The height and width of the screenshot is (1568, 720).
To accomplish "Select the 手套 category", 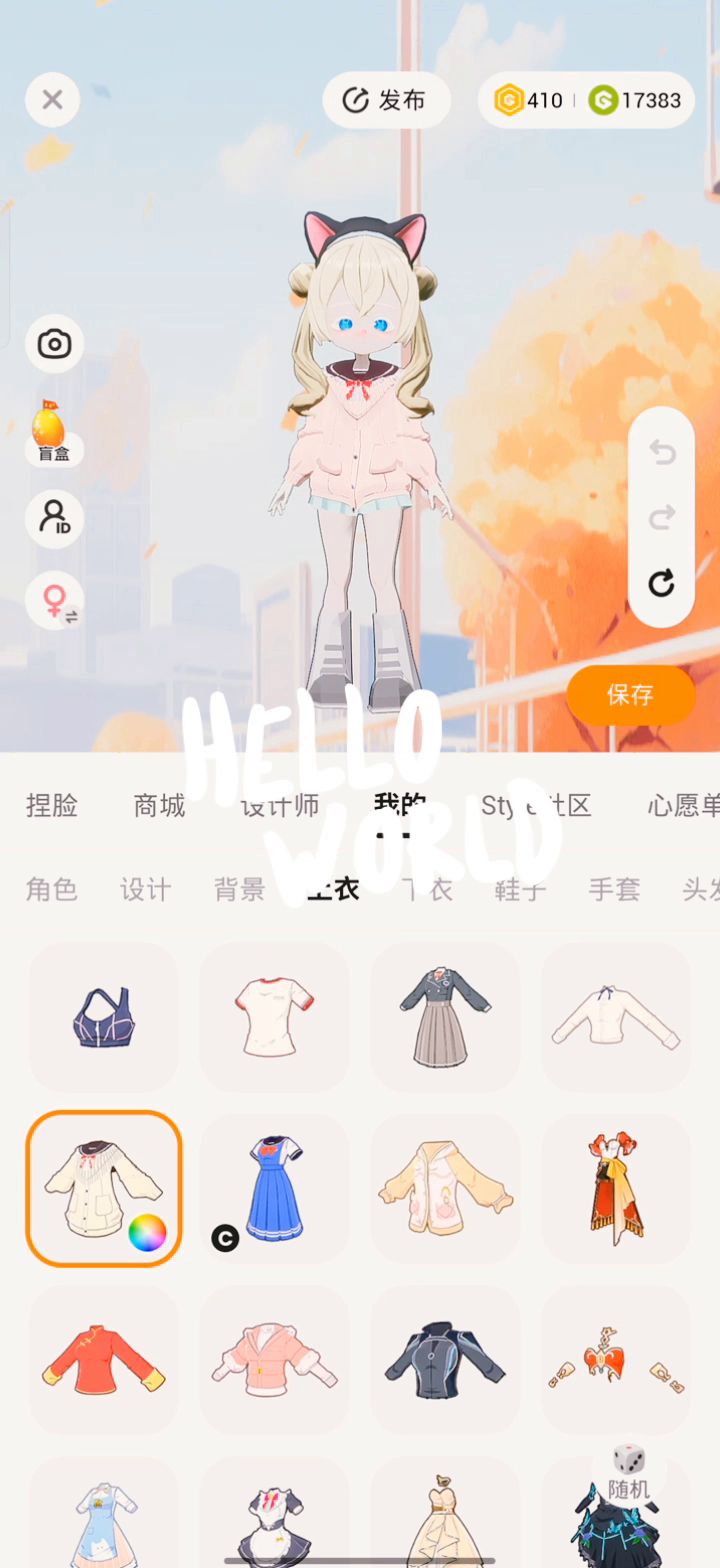I will (x=614, y=889).
